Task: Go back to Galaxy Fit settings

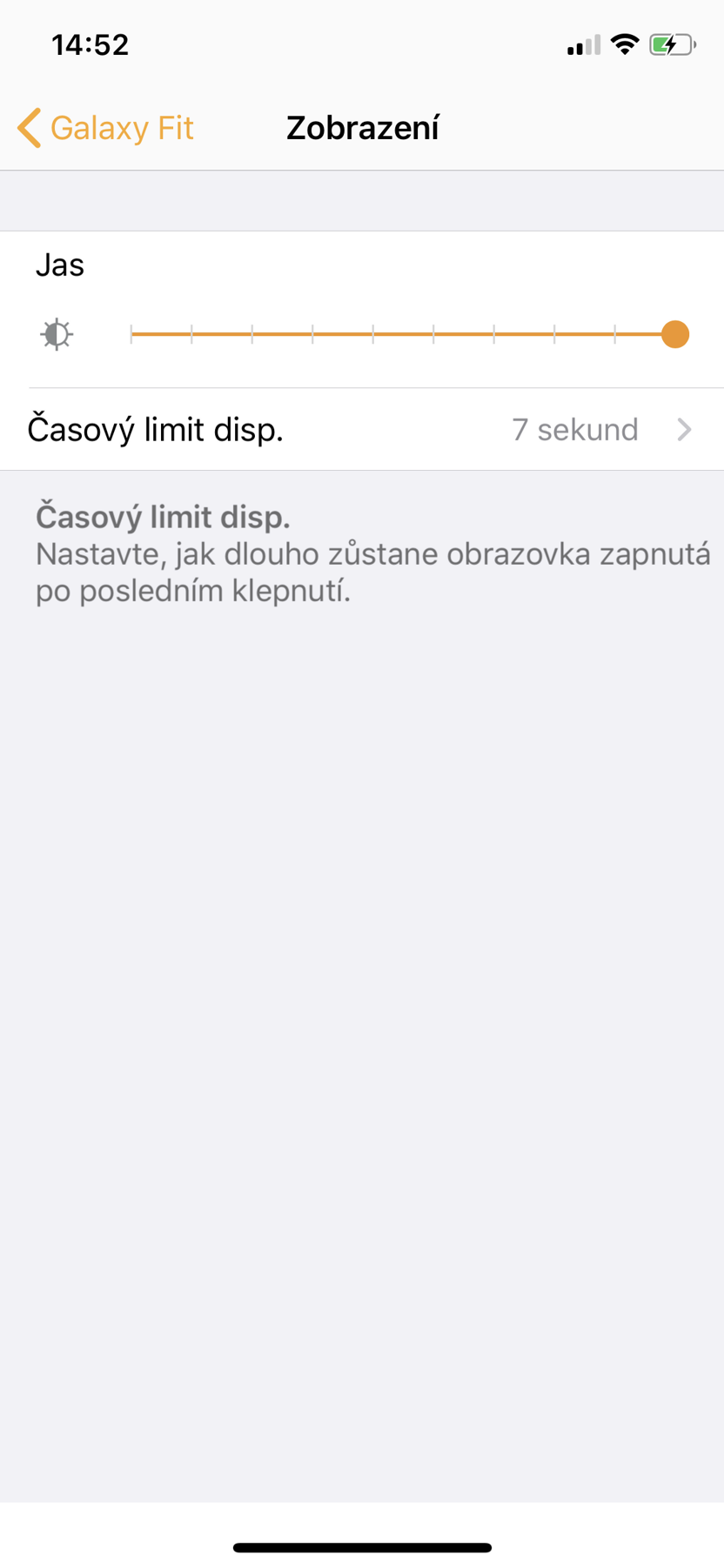Action: coord(105,128)
